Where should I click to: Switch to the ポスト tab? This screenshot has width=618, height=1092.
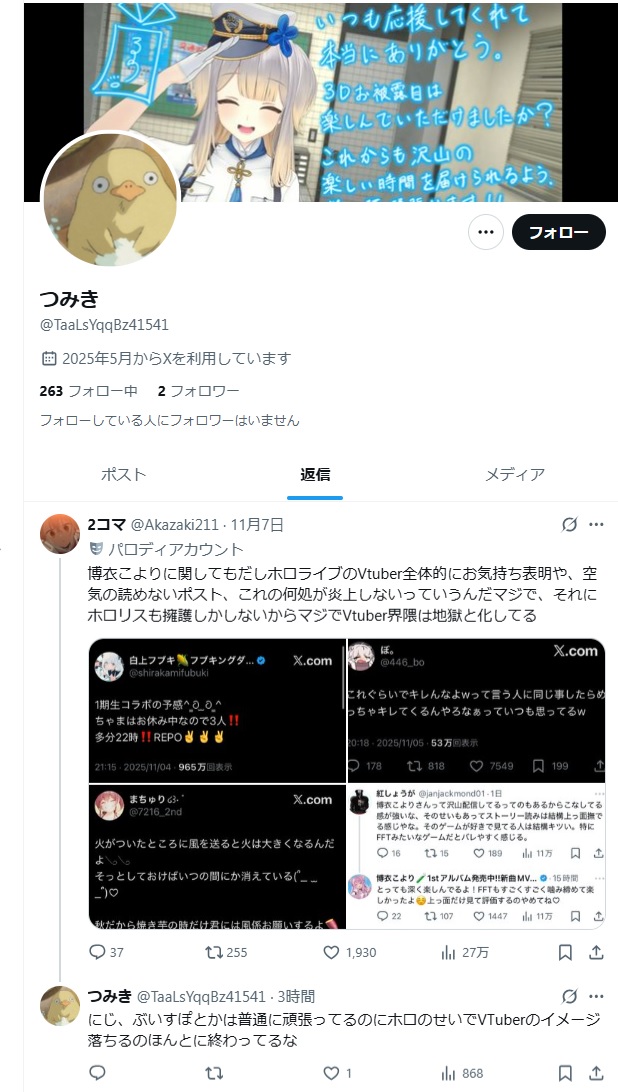[x=124, y=474]
